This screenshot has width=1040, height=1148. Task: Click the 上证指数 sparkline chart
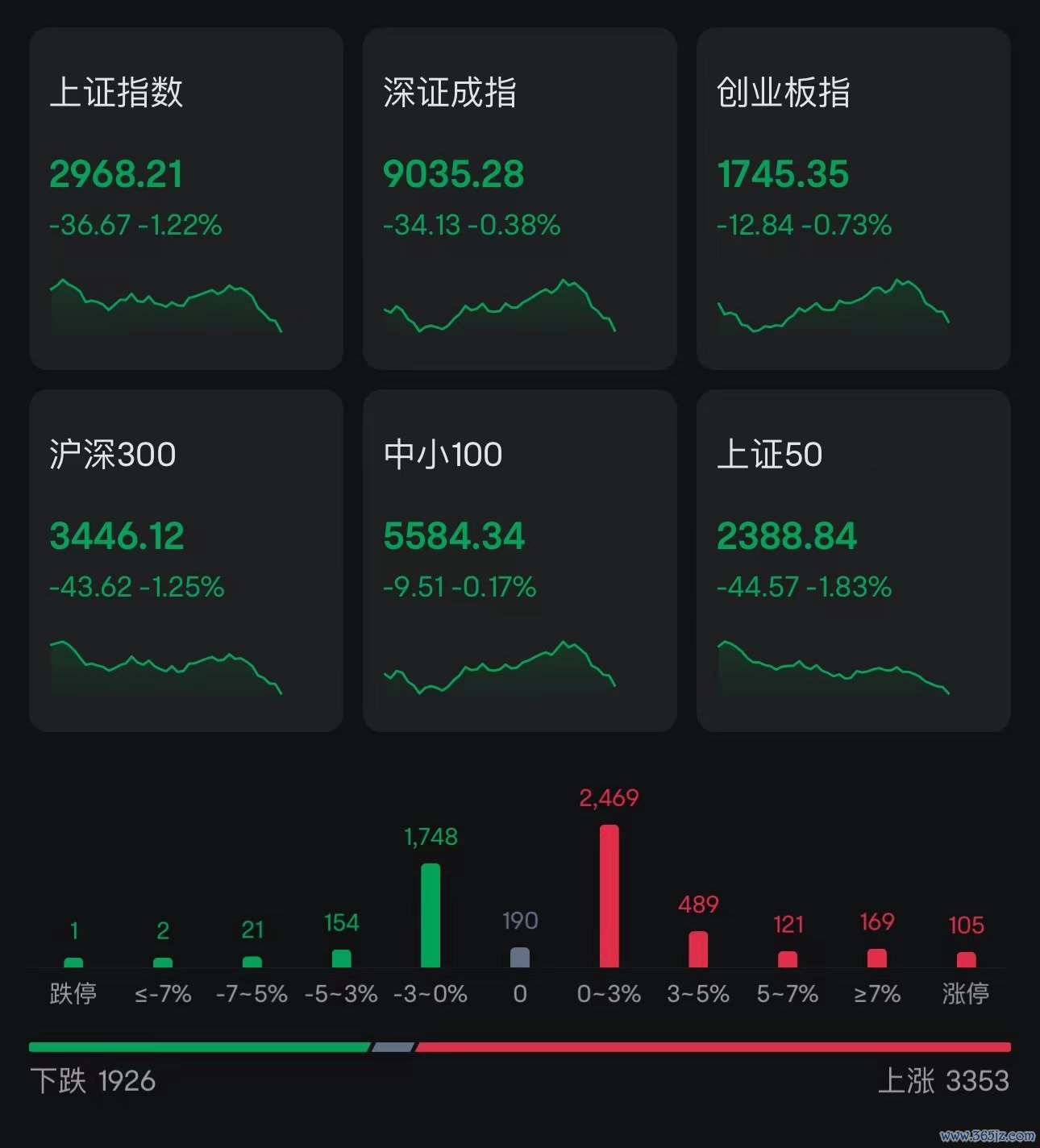(165, 306)
